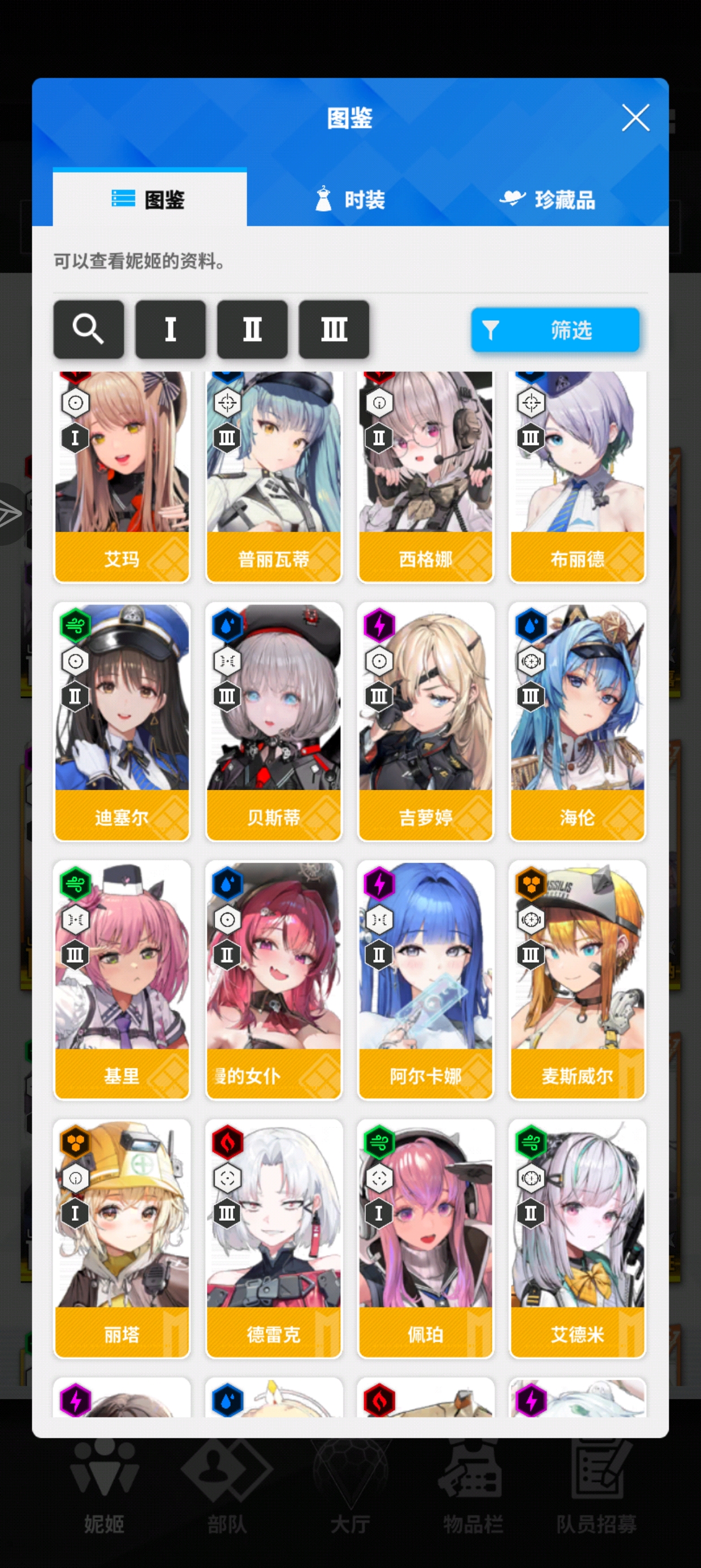701x1568 pixels.
Task: Select the 麦斯威尔 card
Action: click(x=577, y=980)
